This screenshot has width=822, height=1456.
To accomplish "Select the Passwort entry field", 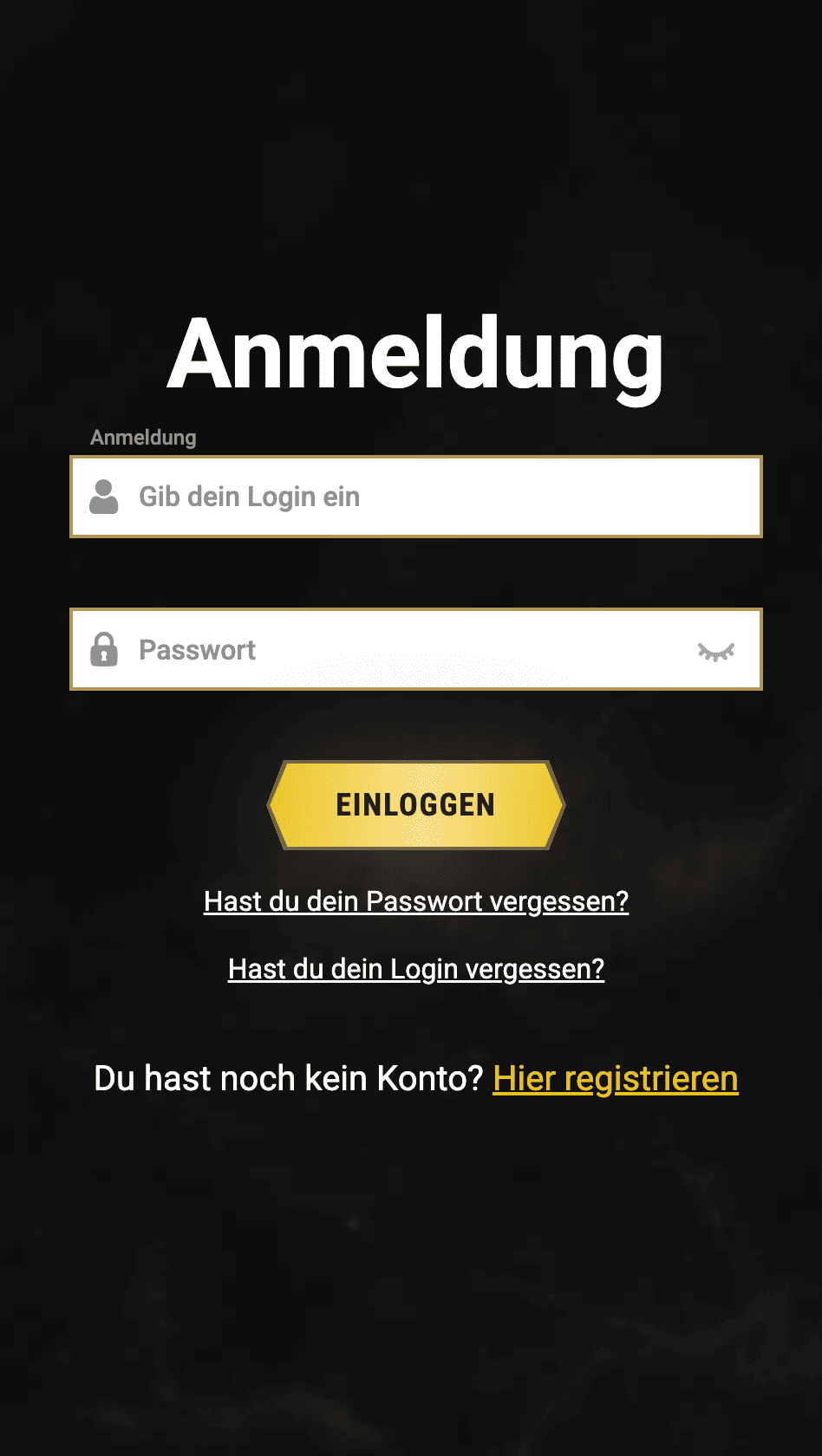I will (x=390, y=649).
